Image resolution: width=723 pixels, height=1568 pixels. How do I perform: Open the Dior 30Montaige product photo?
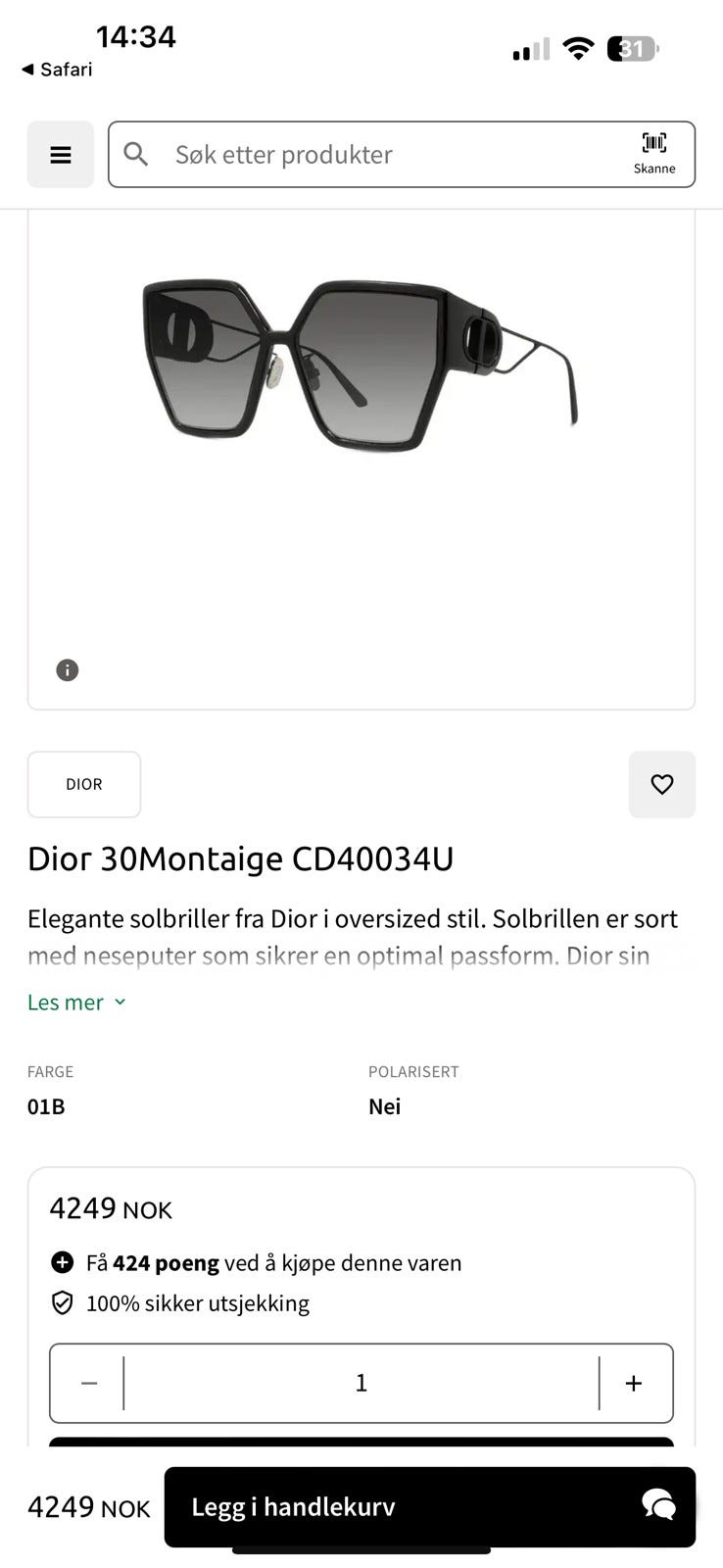coord(361,363)
